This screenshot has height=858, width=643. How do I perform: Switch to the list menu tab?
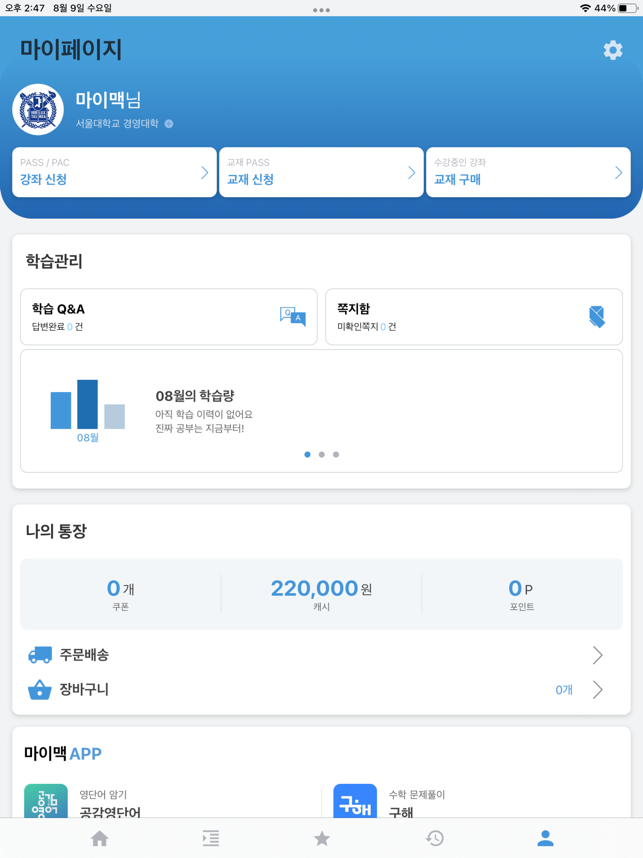click(210, 838)
